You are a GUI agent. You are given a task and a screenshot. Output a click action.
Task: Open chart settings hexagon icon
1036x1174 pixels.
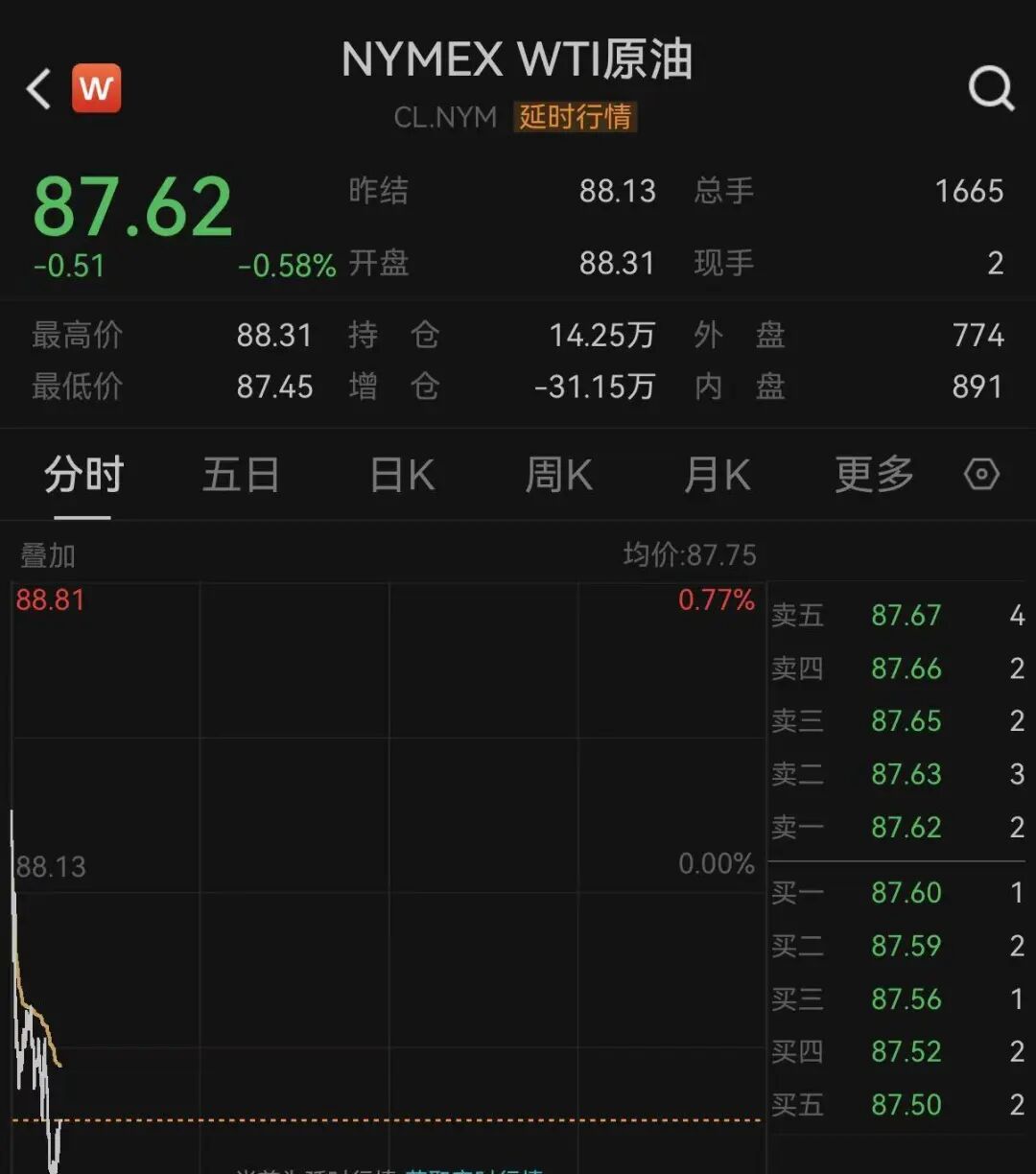[x=981, y=475]
